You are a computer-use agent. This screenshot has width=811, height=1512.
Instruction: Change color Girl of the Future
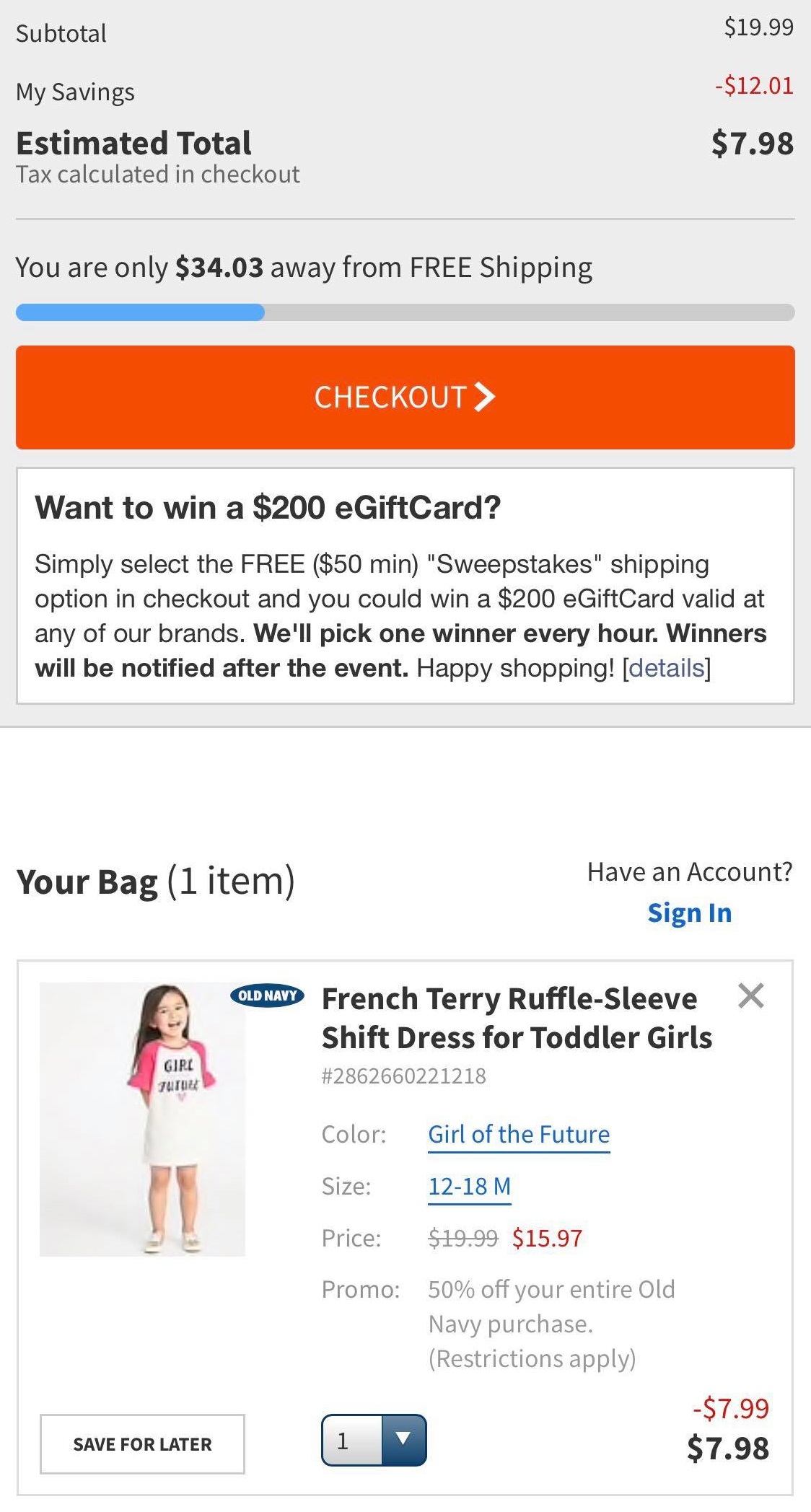pos(519,1135)
